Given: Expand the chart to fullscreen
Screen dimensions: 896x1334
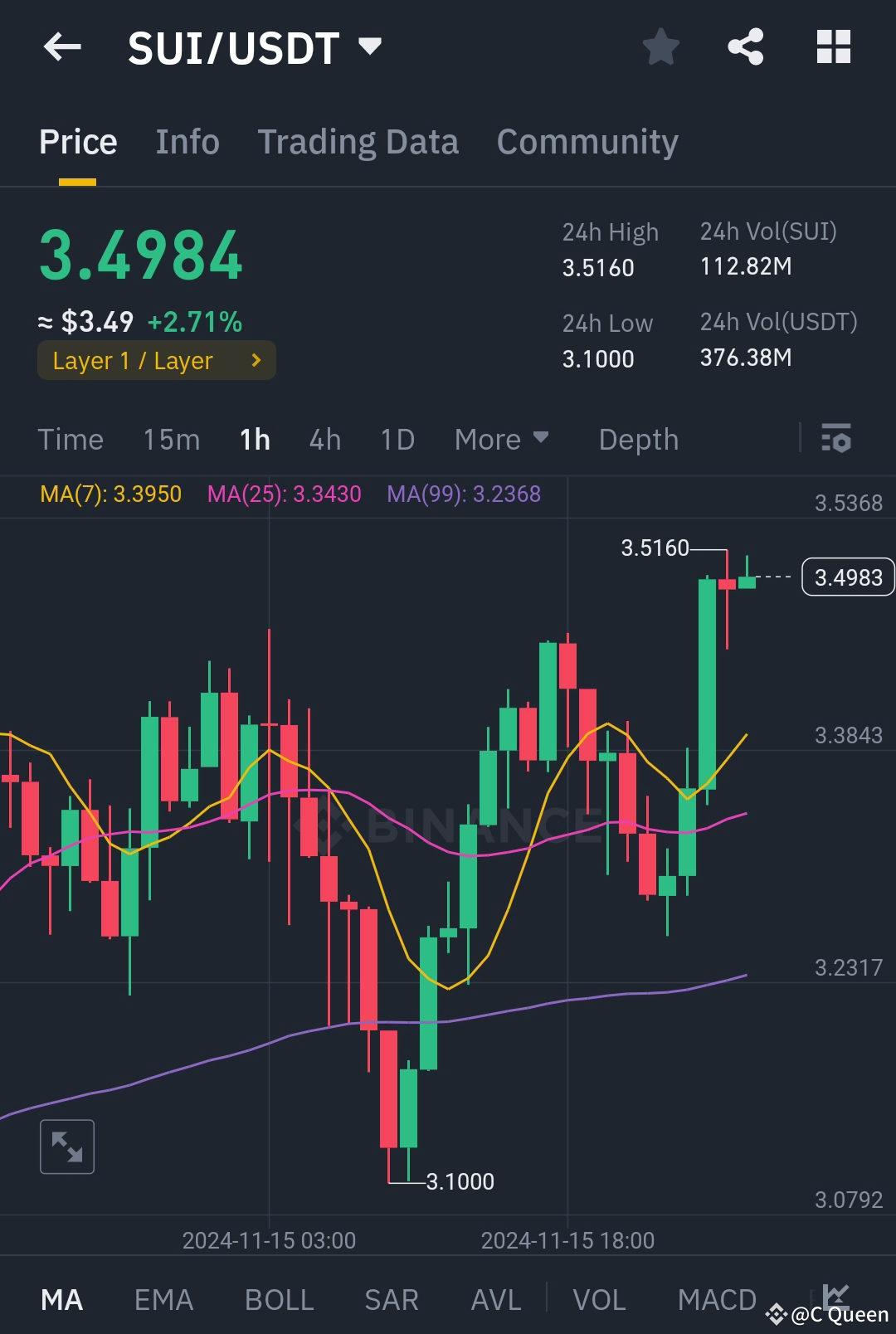Looking at the screenshot, I should [x=66, y=1147].
